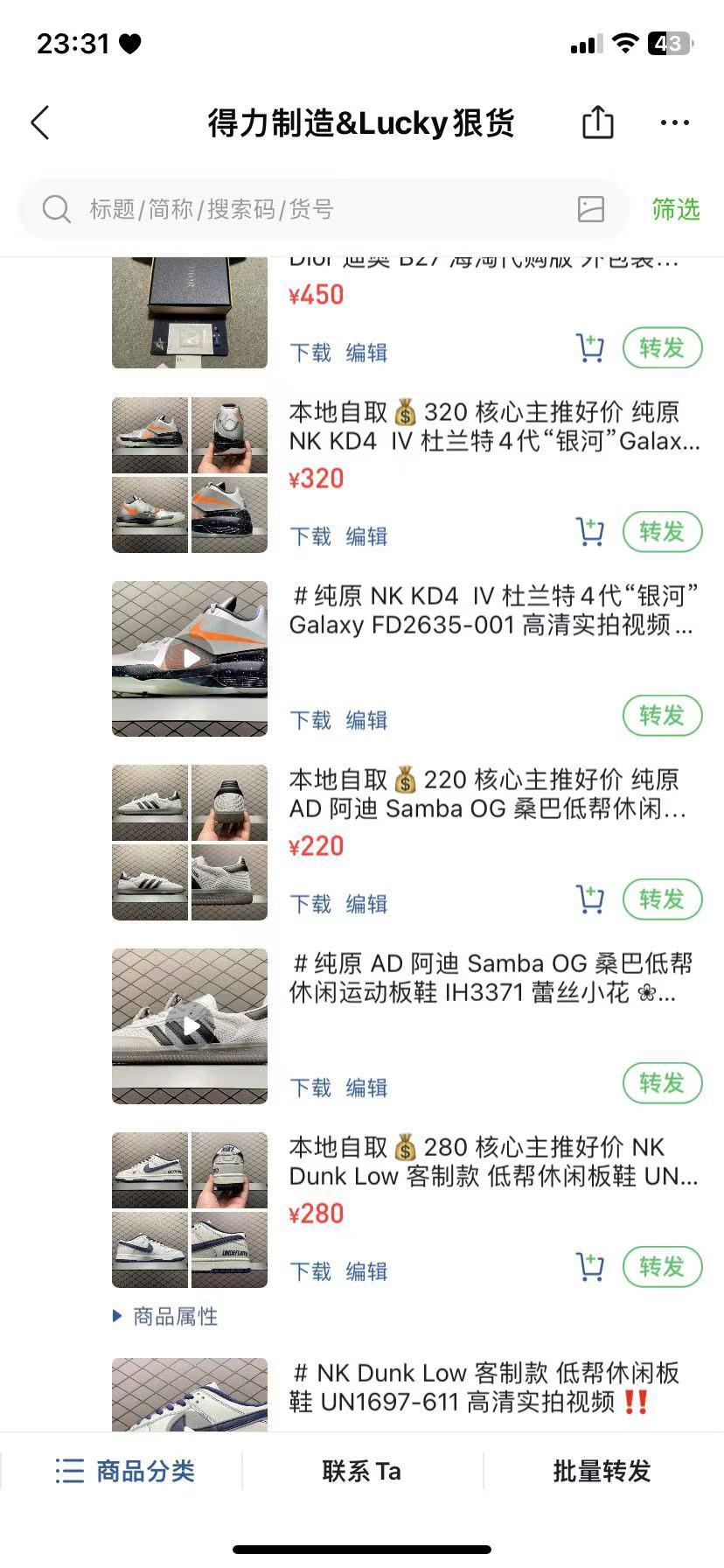The image size is (724, 1568).
Task: Go back using the top-left arrow
Action: [x=41, y=123]
